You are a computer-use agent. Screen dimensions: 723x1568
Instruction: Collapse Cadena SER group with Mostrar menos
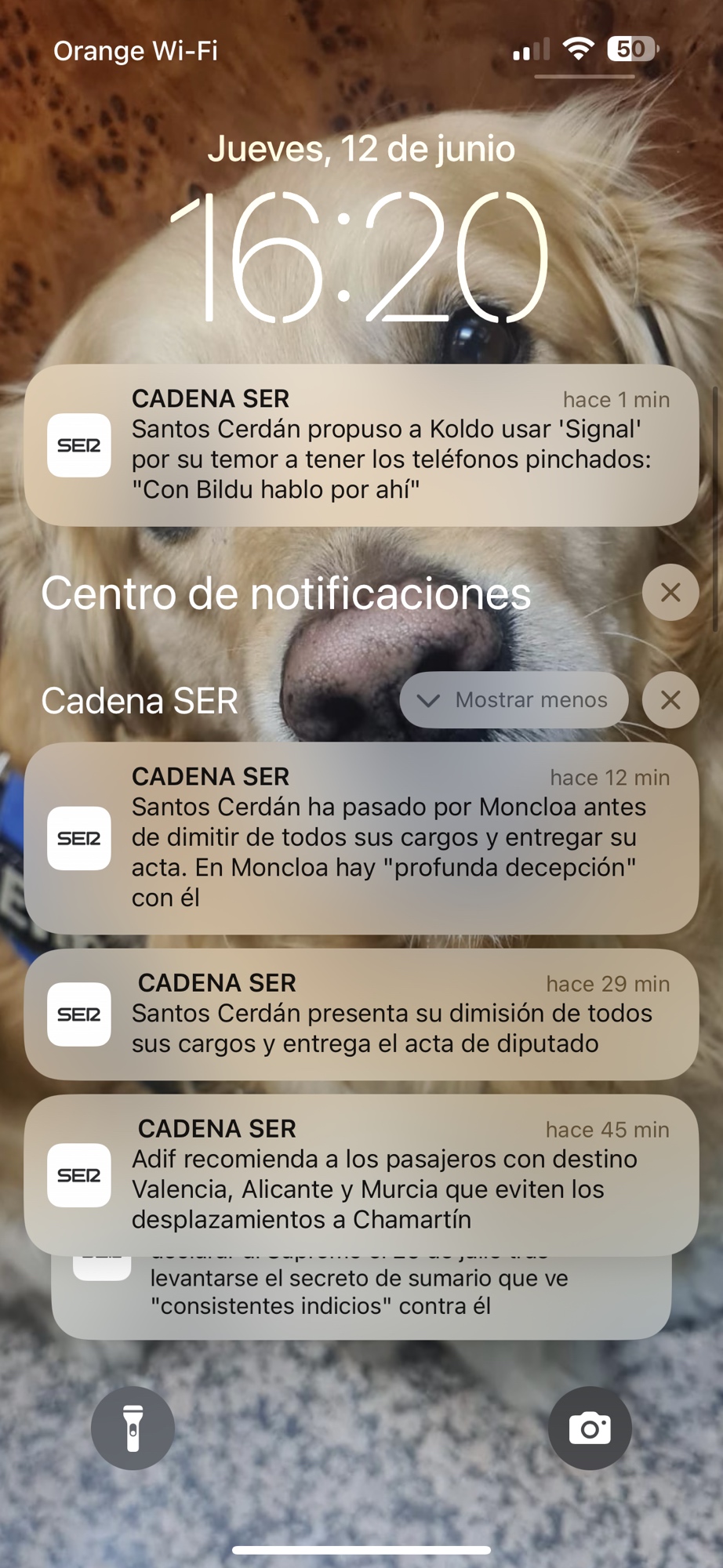514,700
